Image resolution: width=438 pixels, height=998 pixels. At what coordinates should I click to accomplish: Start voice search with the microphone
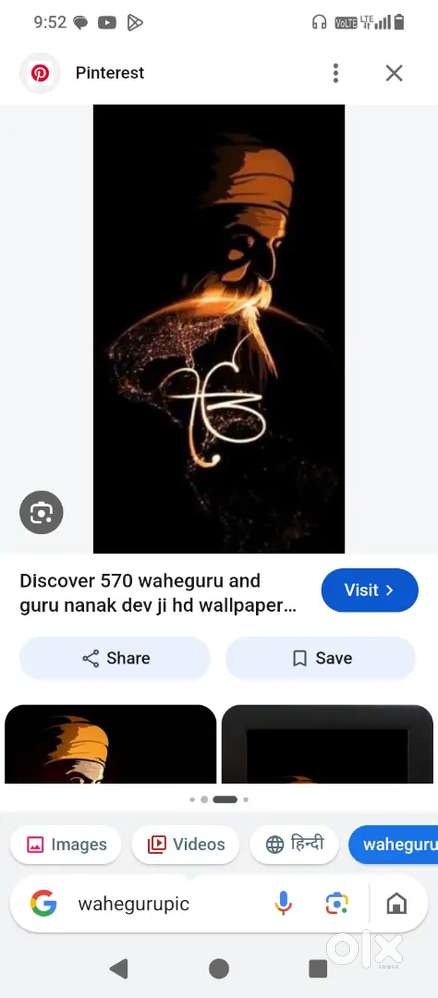(283, 903)
